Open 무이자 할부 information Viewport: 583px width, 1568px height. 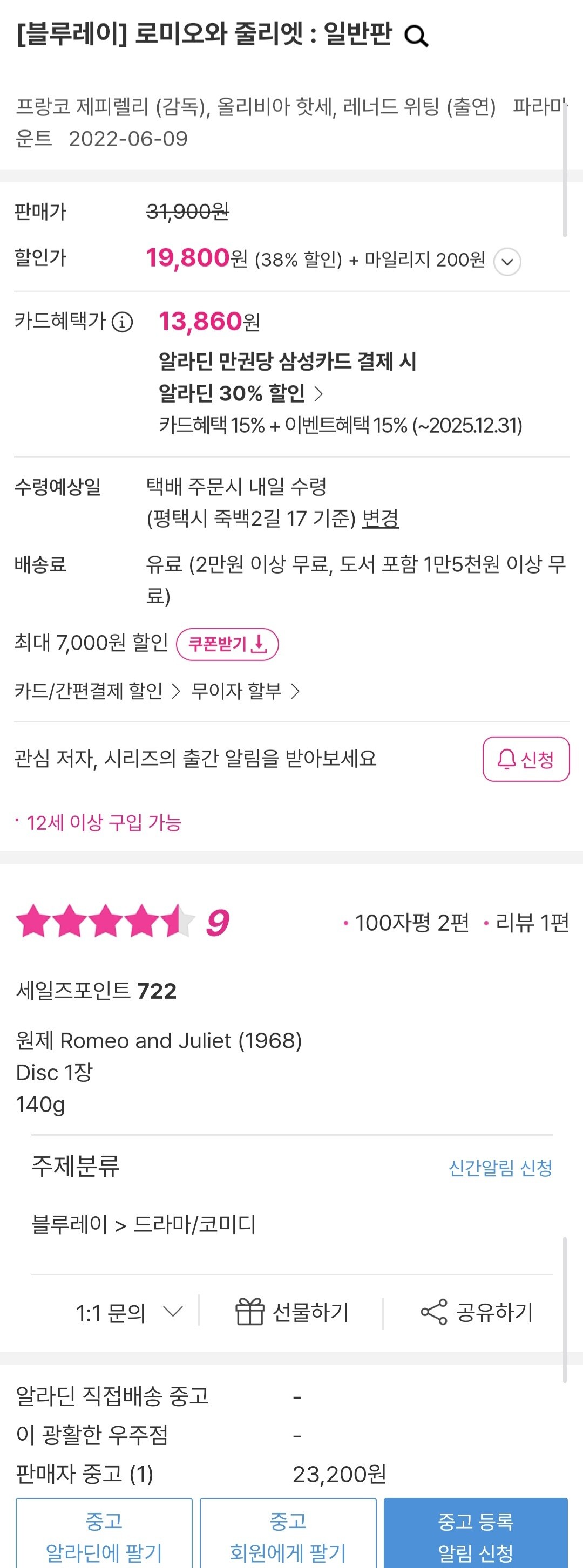[x=246, y=691]
